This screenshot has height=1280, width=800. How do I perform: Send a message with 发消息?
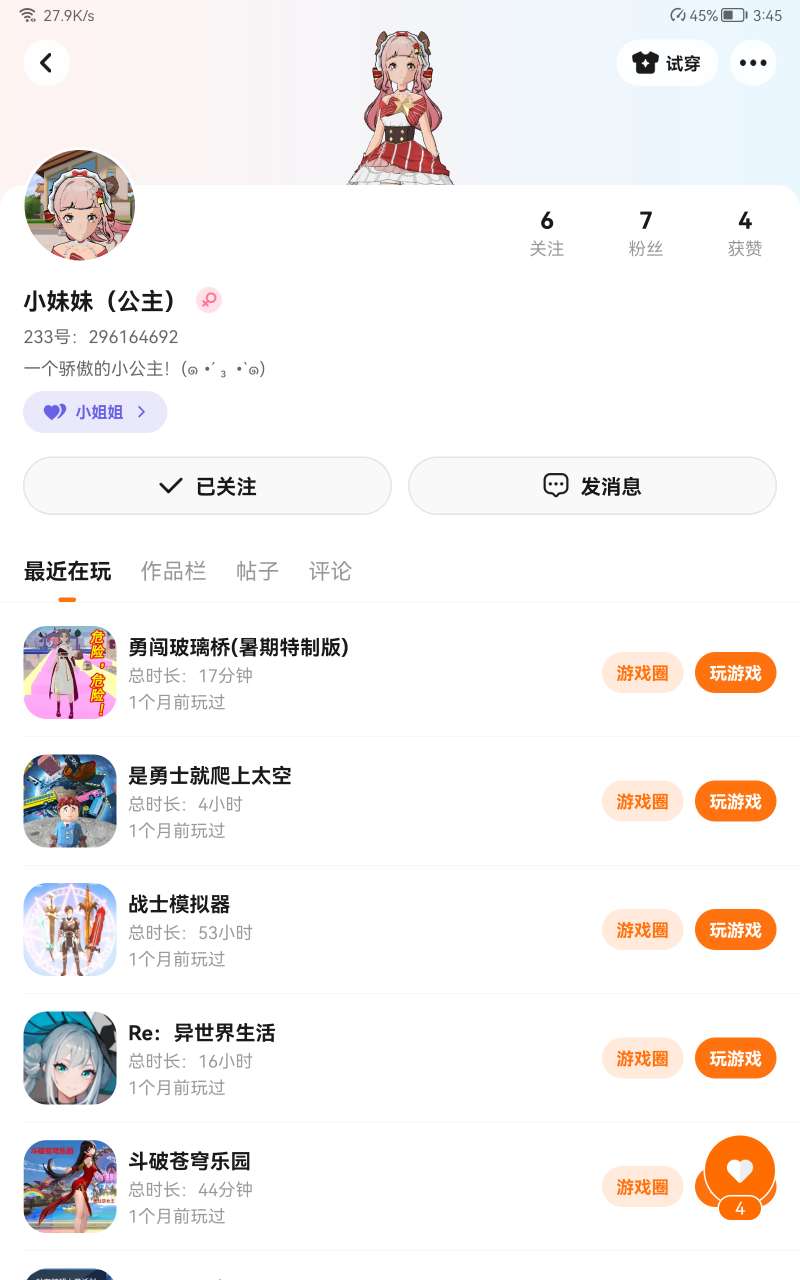point(592,486)
